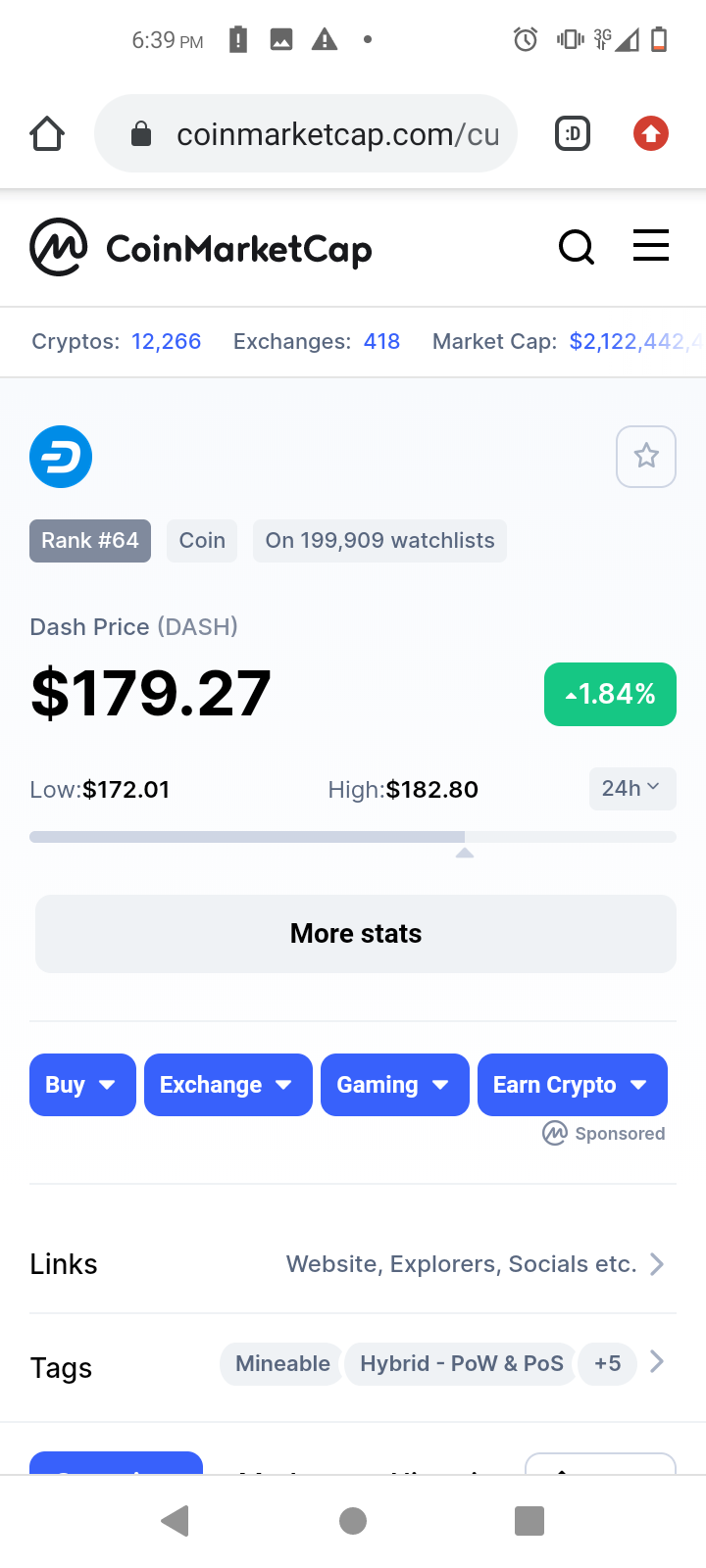Select the Hybrid - PoW & PoS tag
706x1568 pixels.
click(461, 1364)
